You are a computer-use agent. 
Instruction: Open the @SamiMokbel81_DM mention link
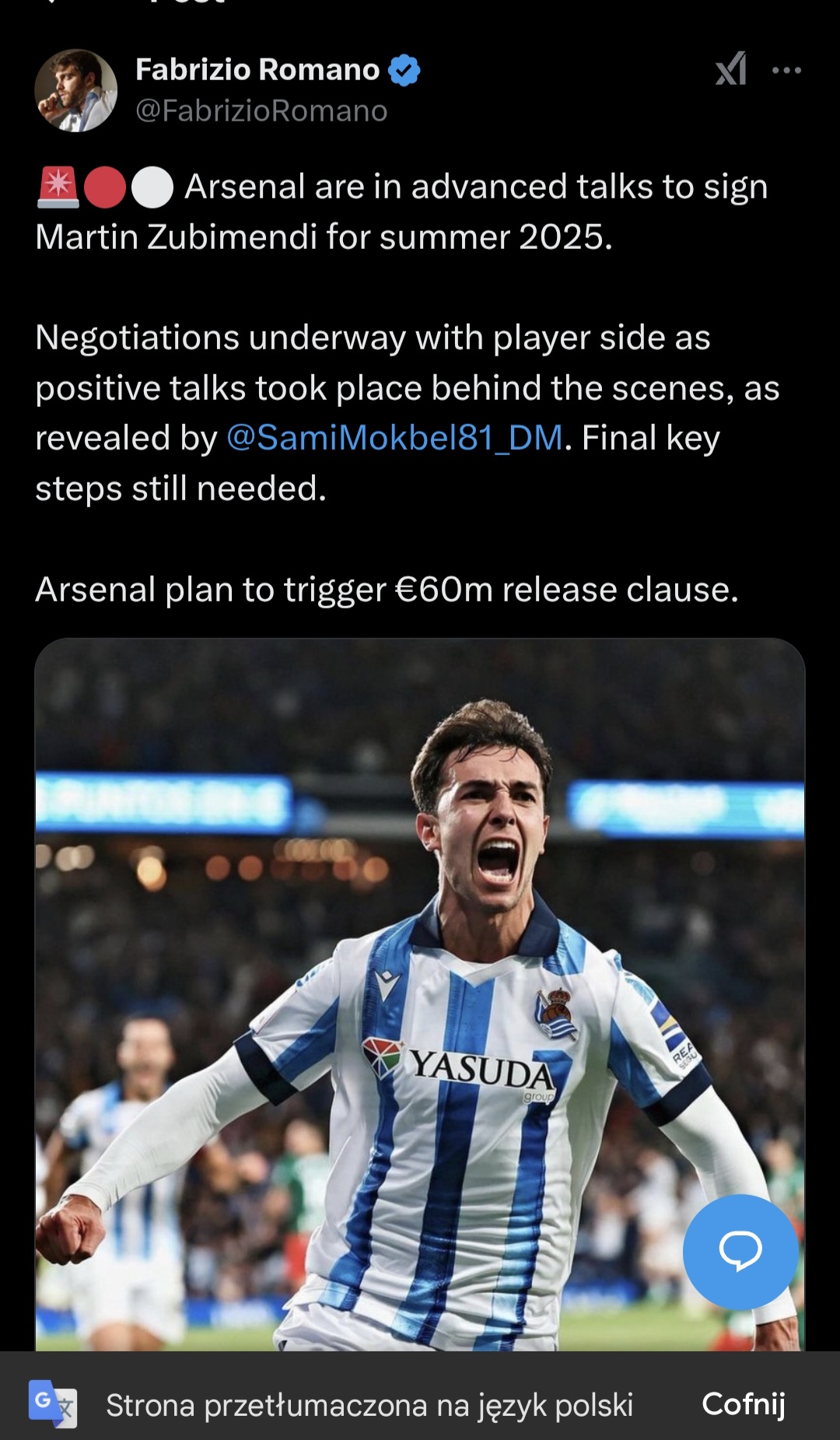[394, 438]
